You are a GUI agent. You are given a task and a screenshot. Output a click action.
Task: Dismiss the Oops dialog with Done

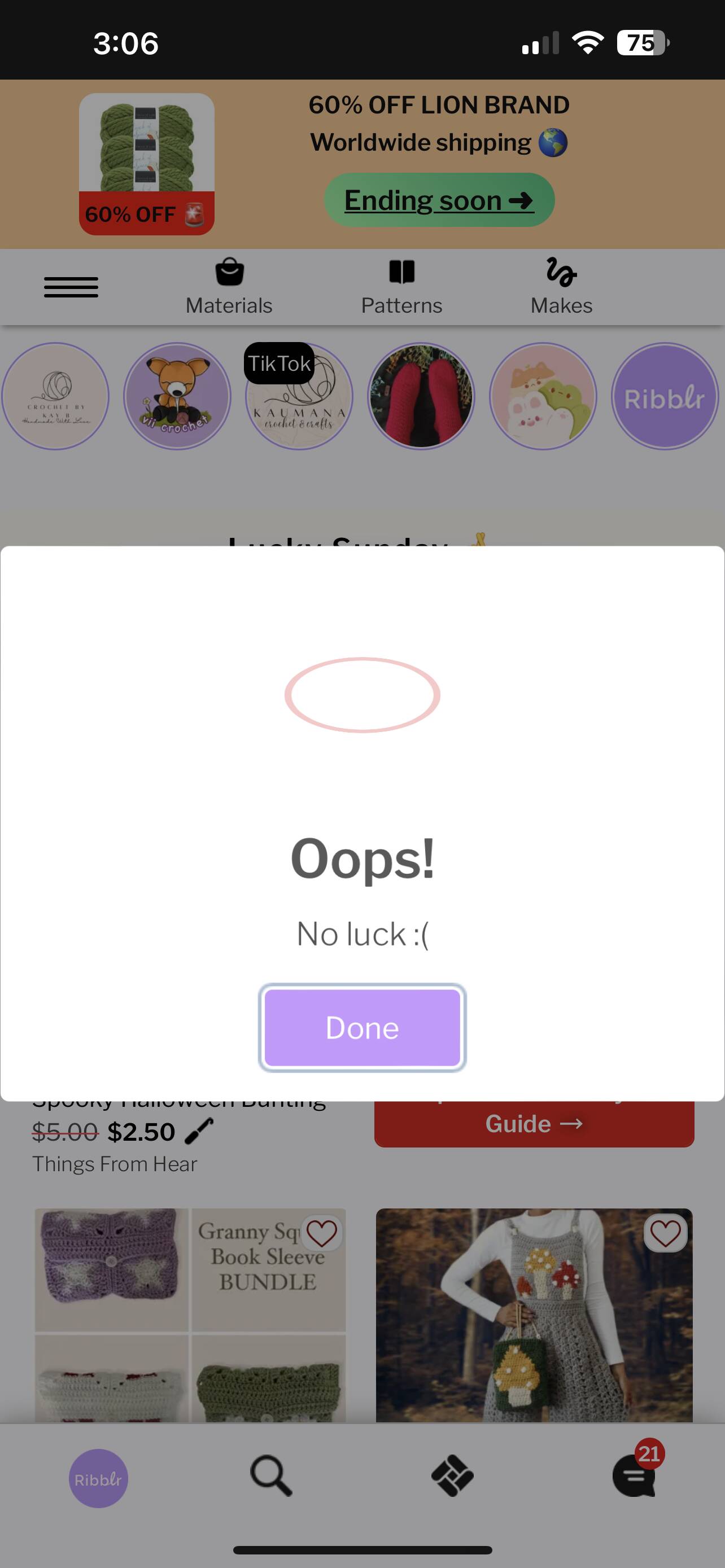pyautogui.click(x=362, y=1027)
